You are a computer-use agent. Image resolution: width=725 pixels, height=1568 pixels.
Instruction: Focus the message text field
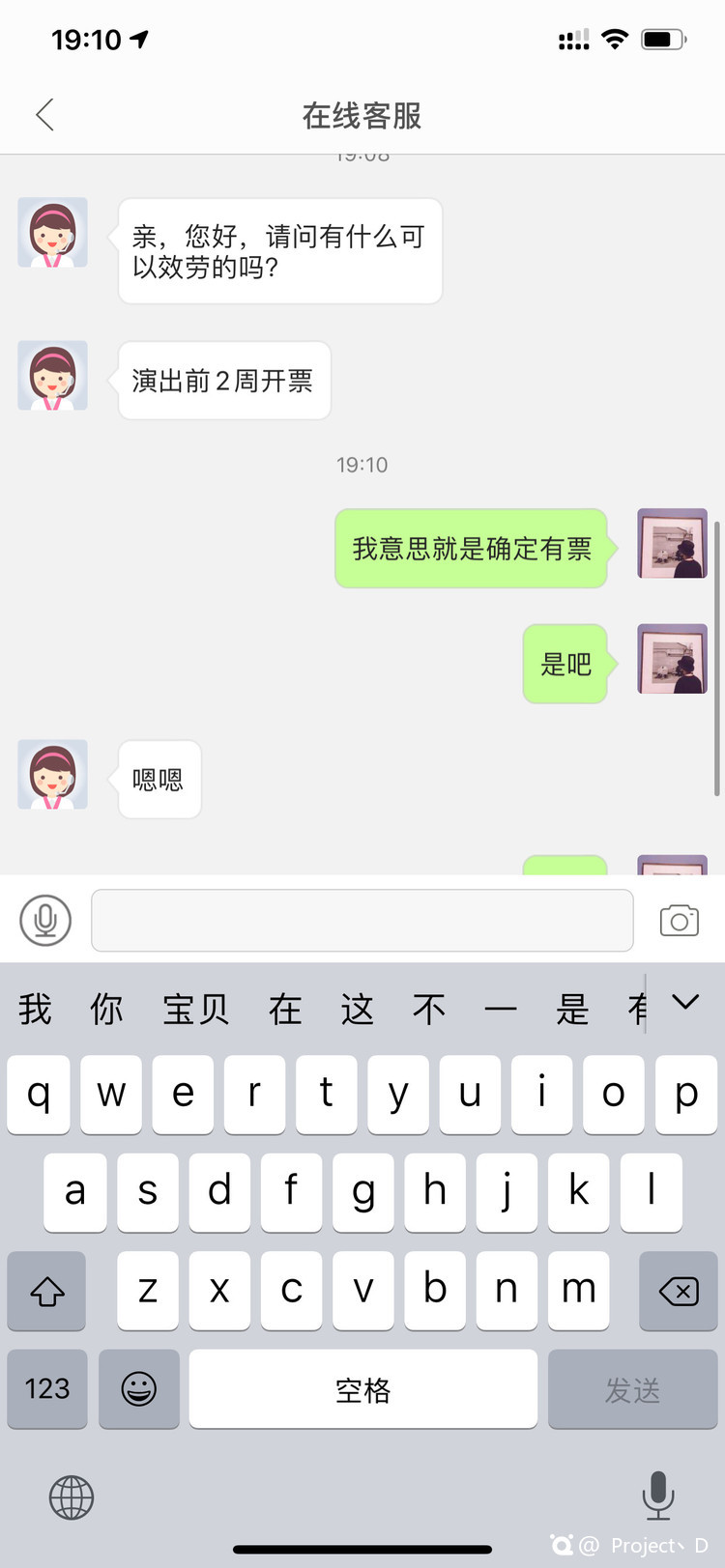click(362, 920)
